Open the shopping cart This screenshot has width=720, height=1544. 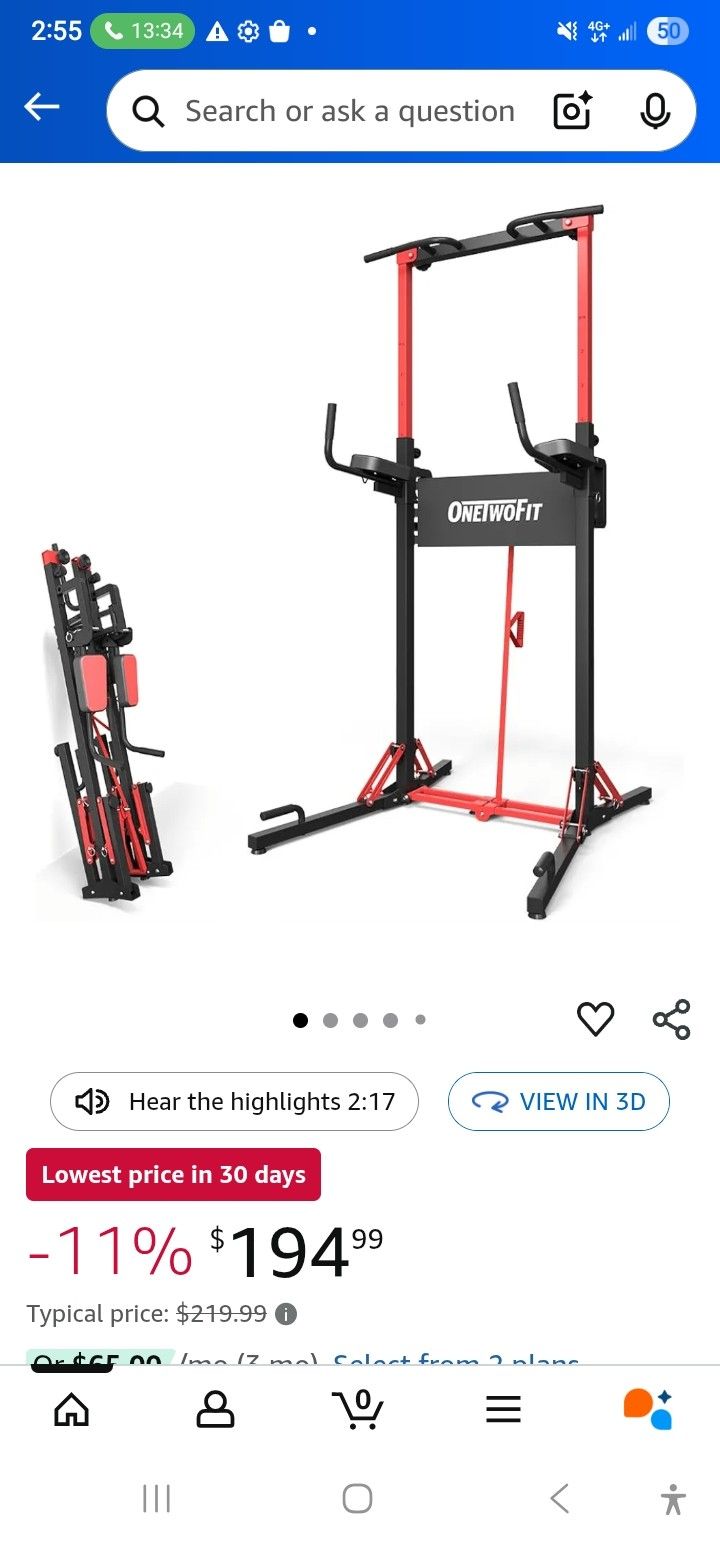359,1409
